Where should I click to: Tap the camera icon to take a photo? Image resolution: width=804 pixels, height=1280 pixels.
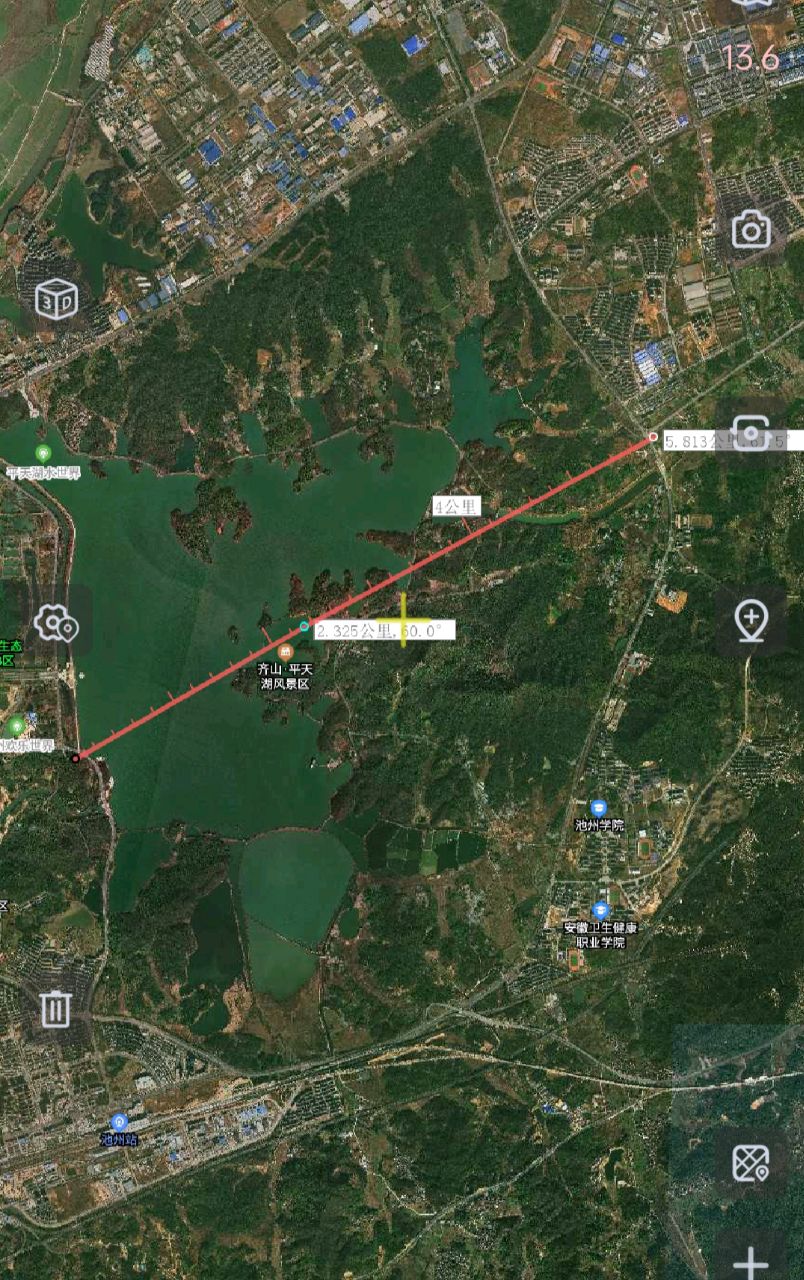[751, 230]
